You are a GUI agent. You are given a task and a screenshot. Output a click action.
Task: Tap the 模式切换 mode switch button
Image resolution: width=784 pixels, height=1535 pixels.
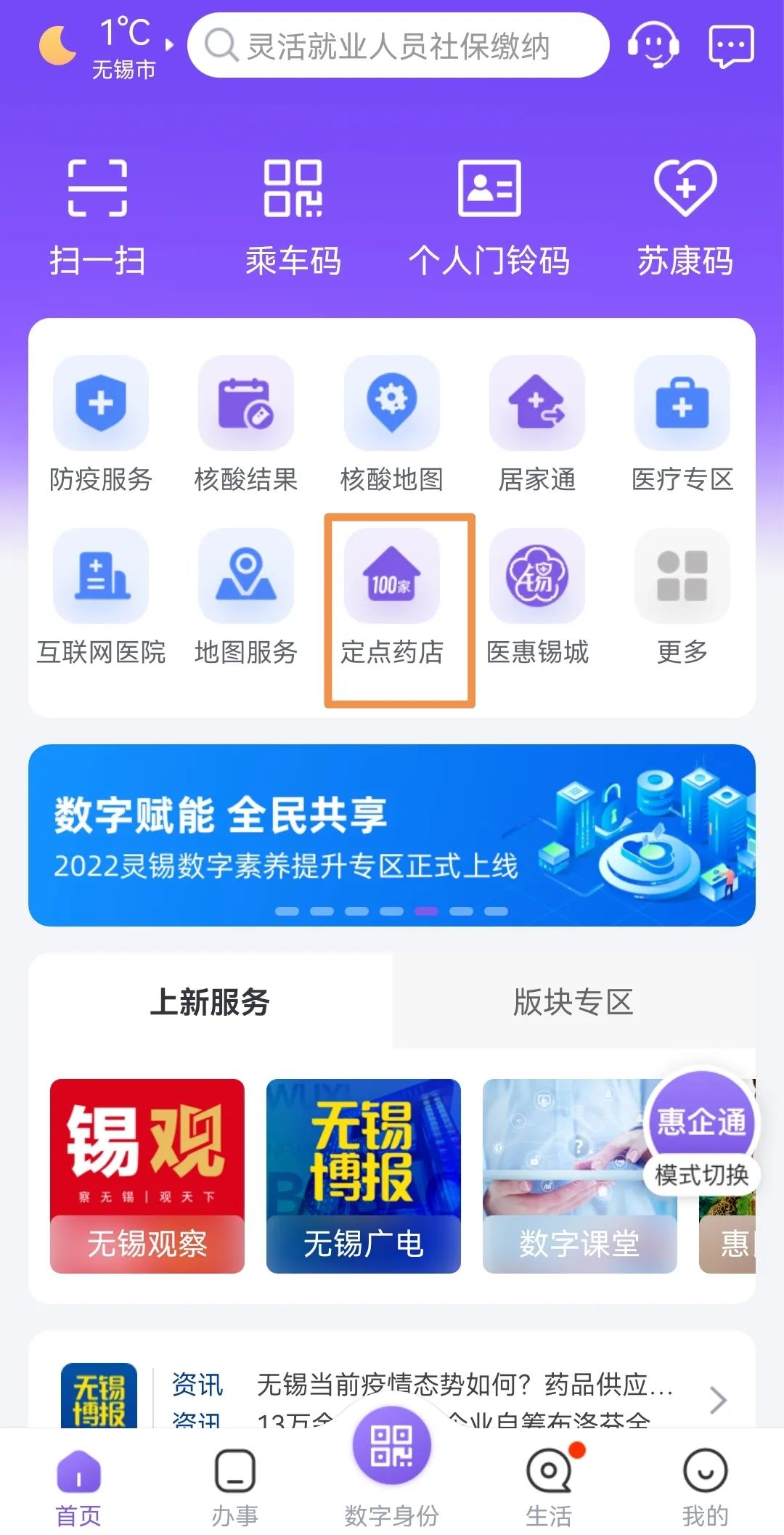(701, 1174)
